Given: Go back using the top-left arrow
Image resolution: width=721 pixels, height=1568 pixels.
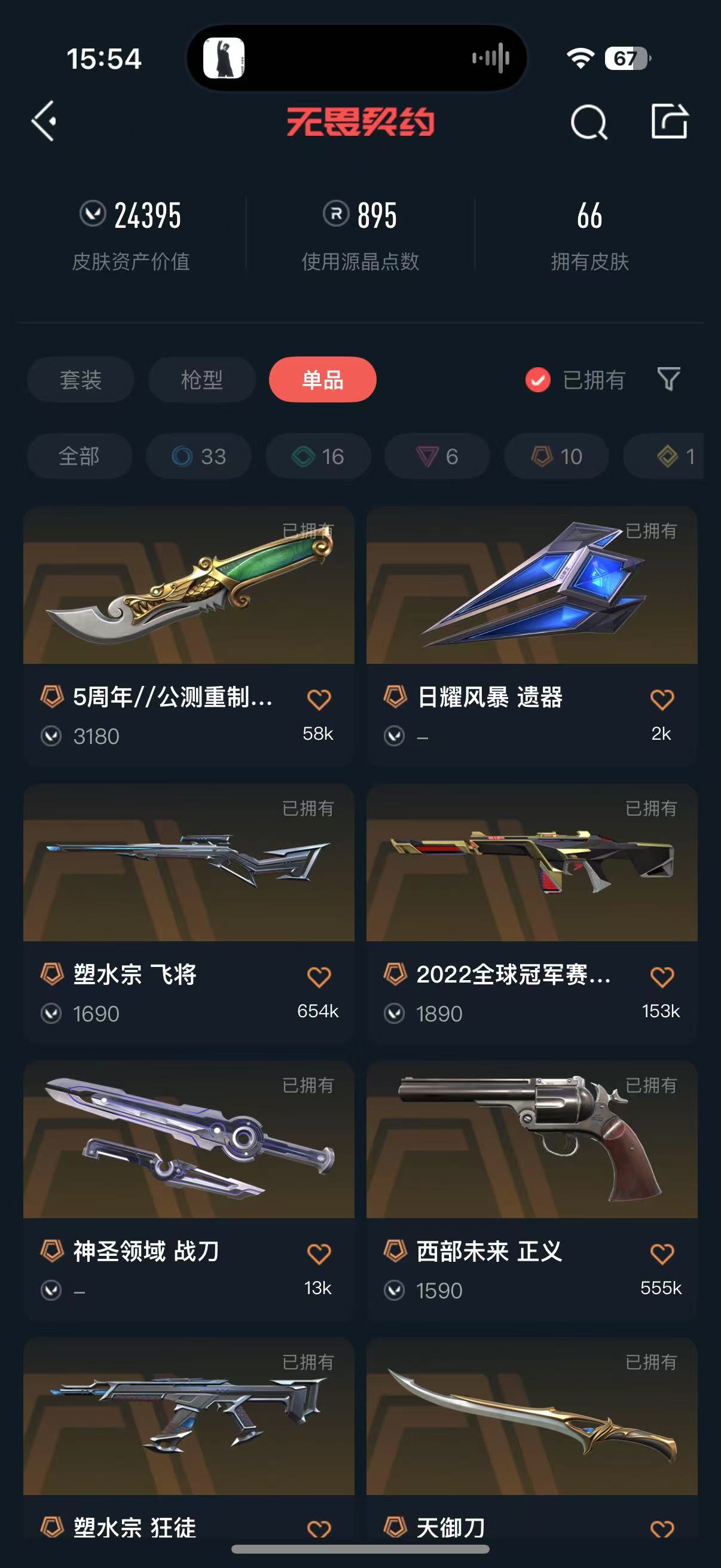Looking at the screenshot, I should tap(44, 121).
